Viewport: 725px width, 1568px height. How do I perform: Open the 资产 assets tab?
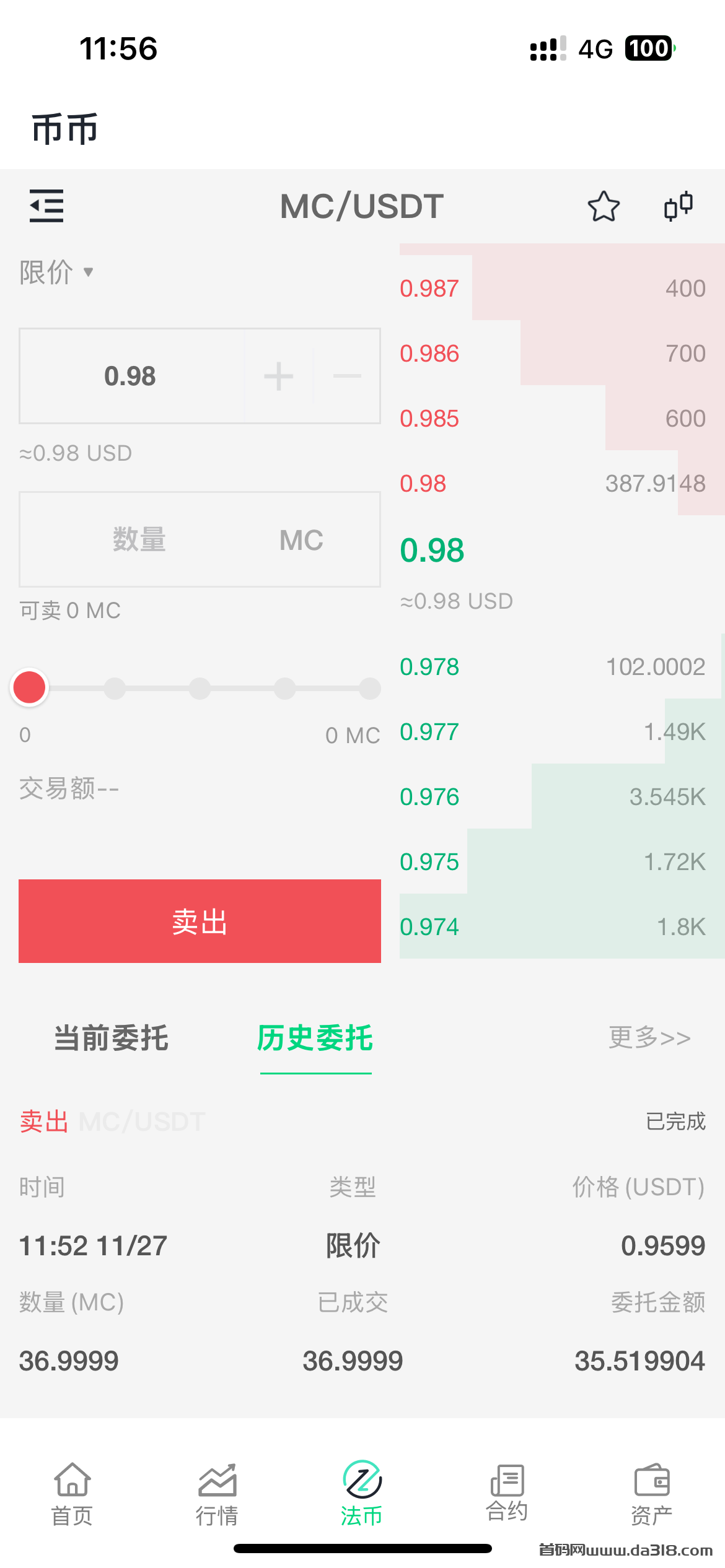[652, 1494]
